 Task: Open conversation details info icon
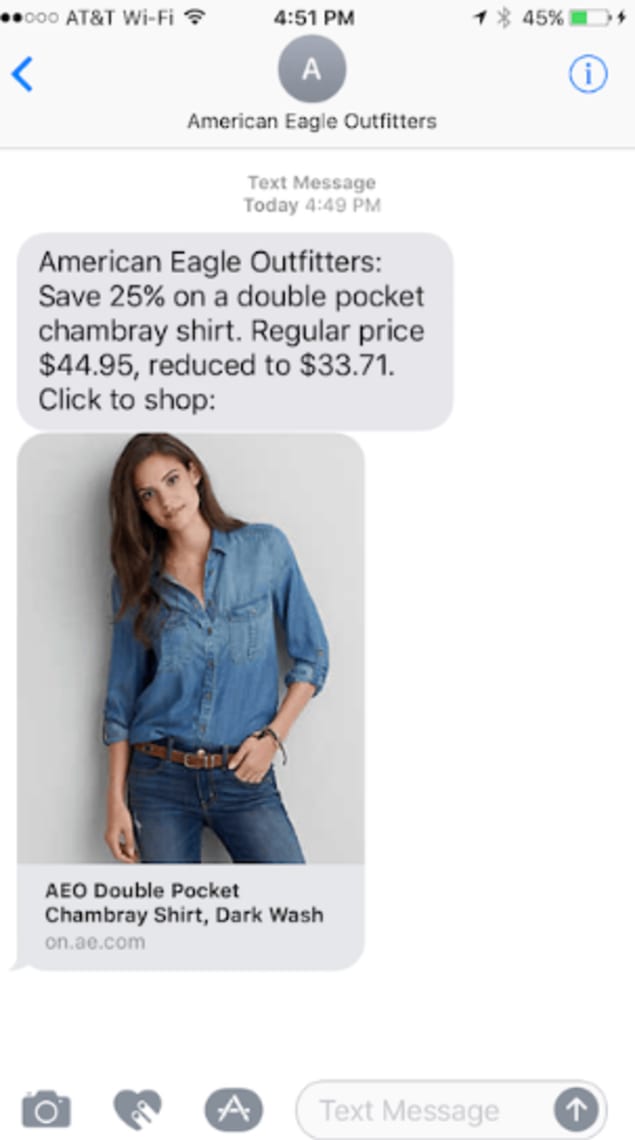tap(588, 74)
